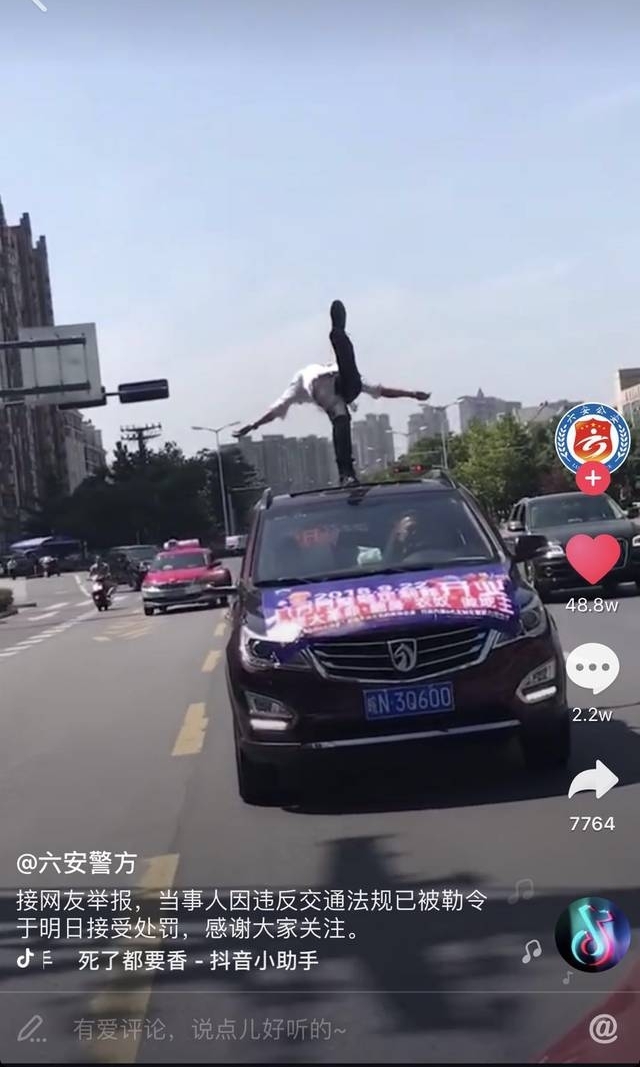Open the comments bubble icon
This screenshot has width=640, height=1067.
click(592, 668)
